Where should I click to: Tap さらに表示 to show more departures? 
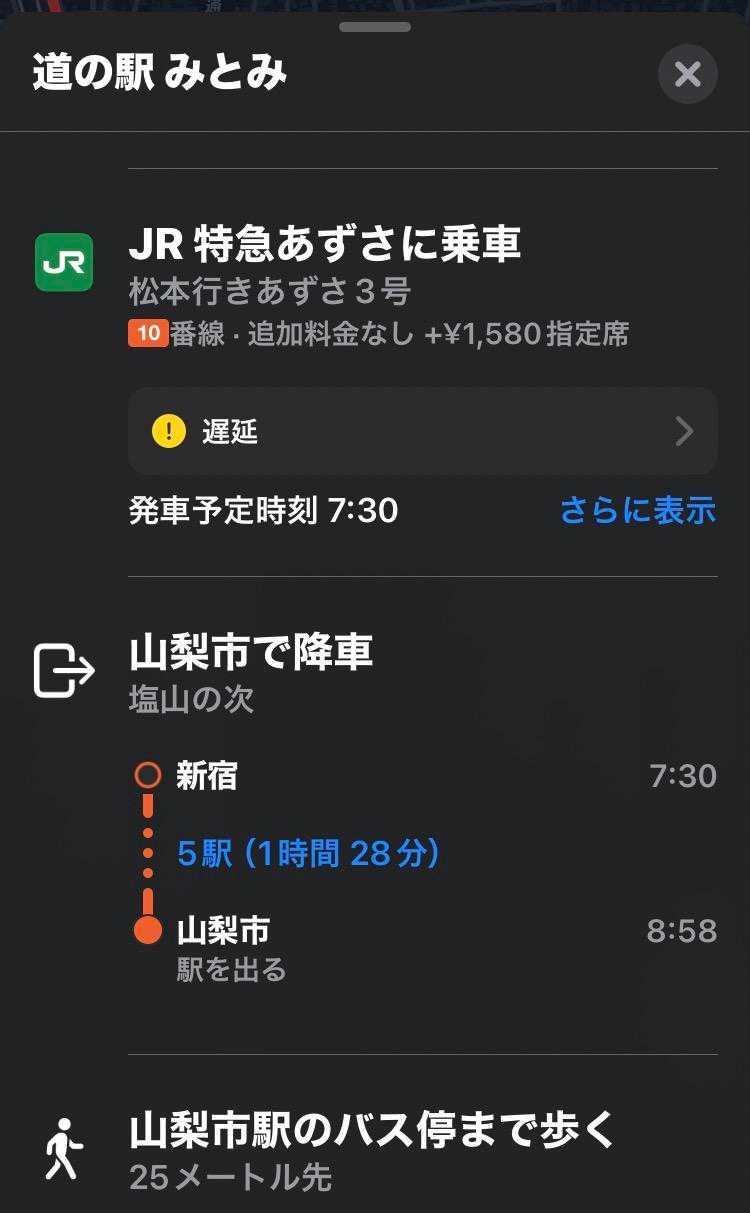tap(637, 510)
